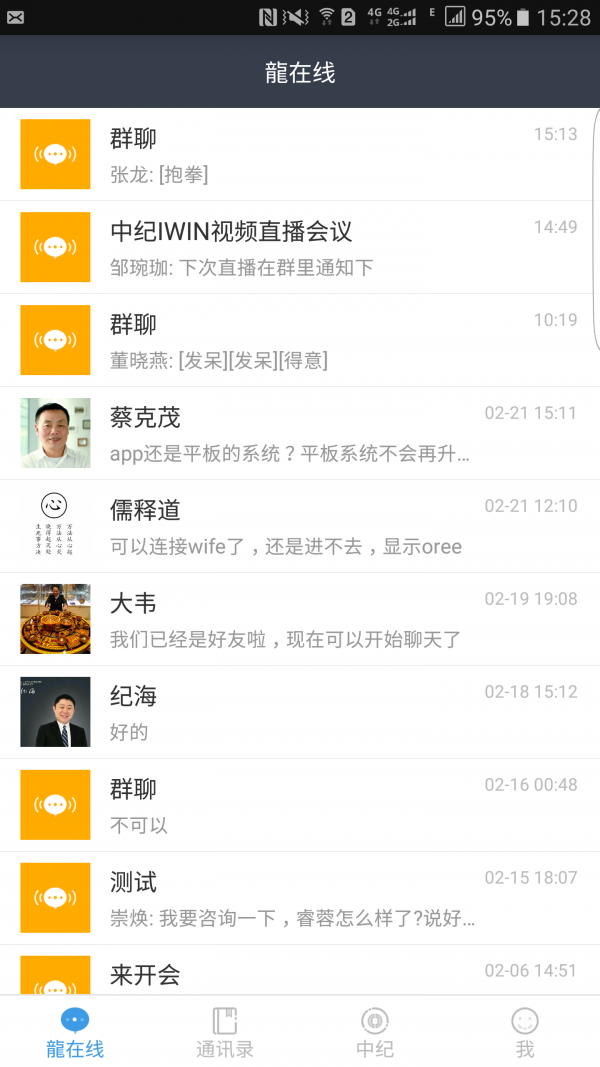600x1067 pixels.
Task: Open the chat with 大韦
Action: tap(300, 619)
